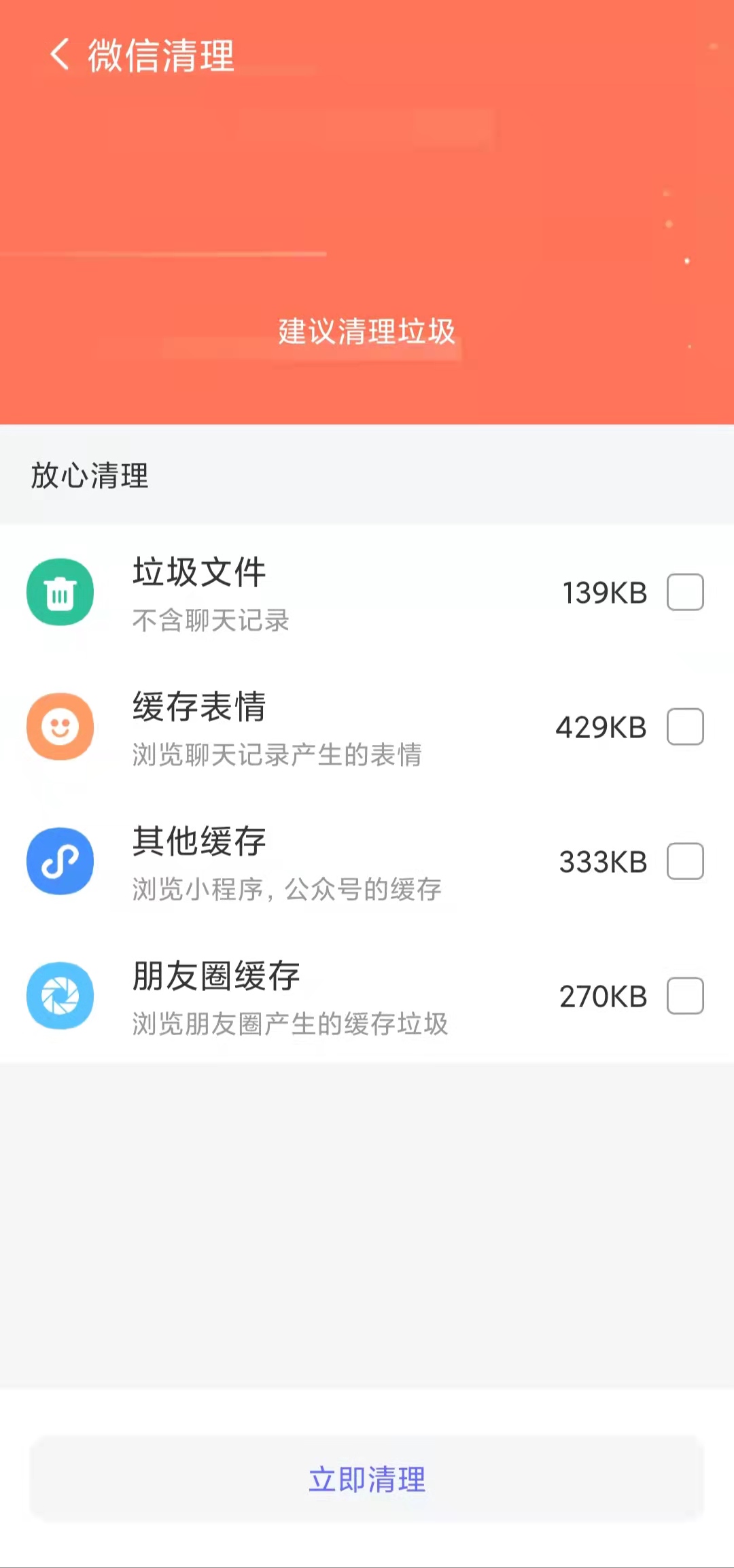Enable the 缓存表情 checkbox
Viewport: 734px width, 1568px height.
pos(686,726)
